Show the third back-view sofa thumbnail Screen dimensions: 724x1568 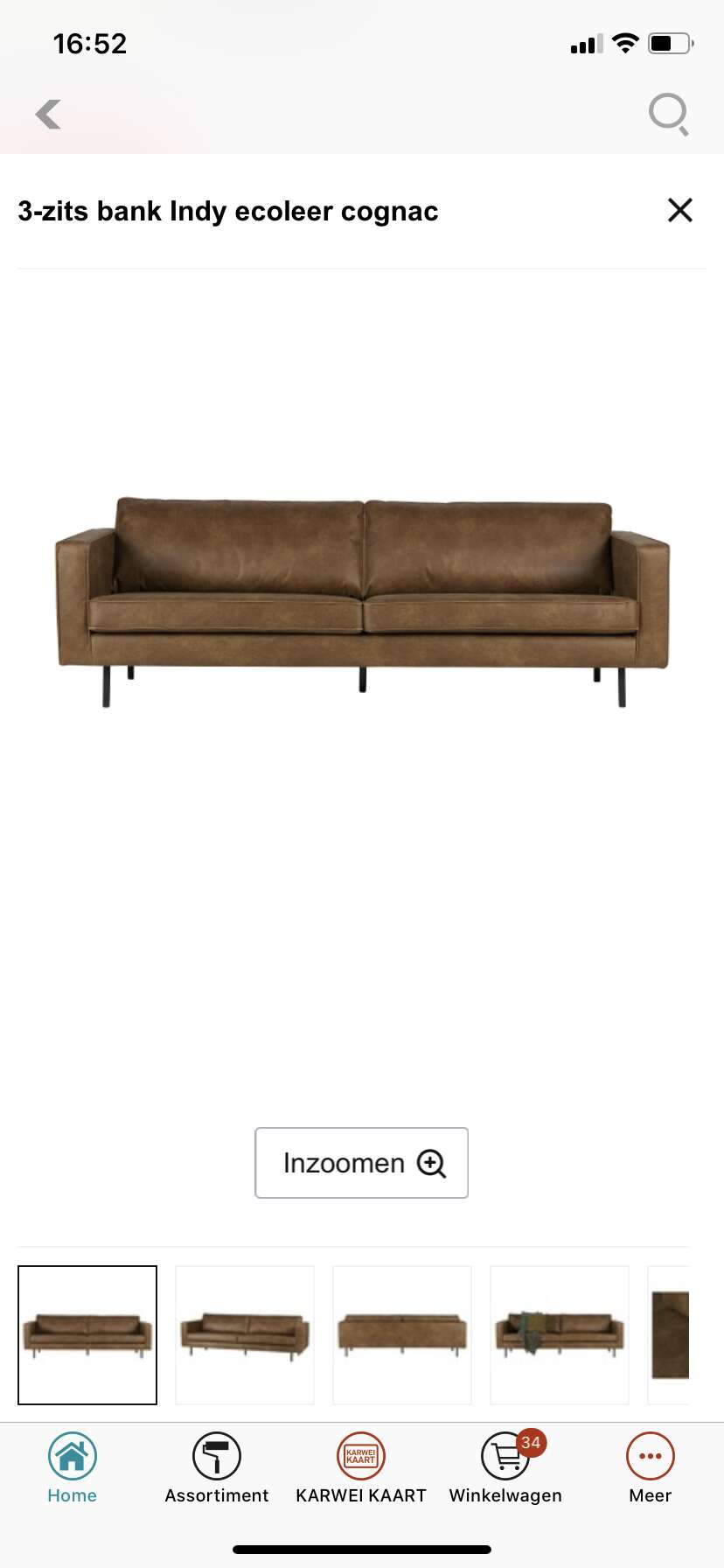pyautogui.click(x=402, y=1335)
